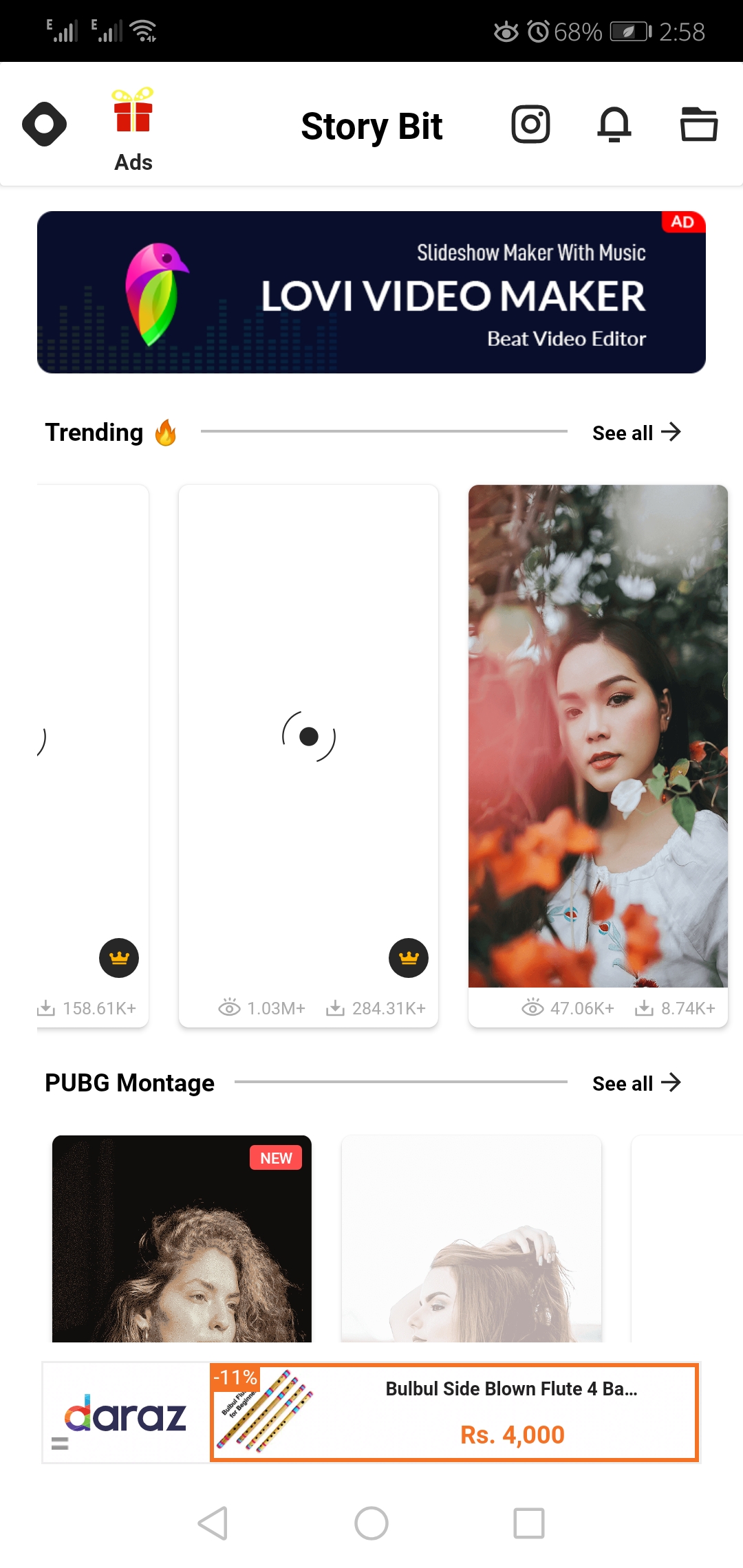Open the hexagon menu icon
Screen dimensions: 743x1568
pyautogui.click(x=45, y=124)
